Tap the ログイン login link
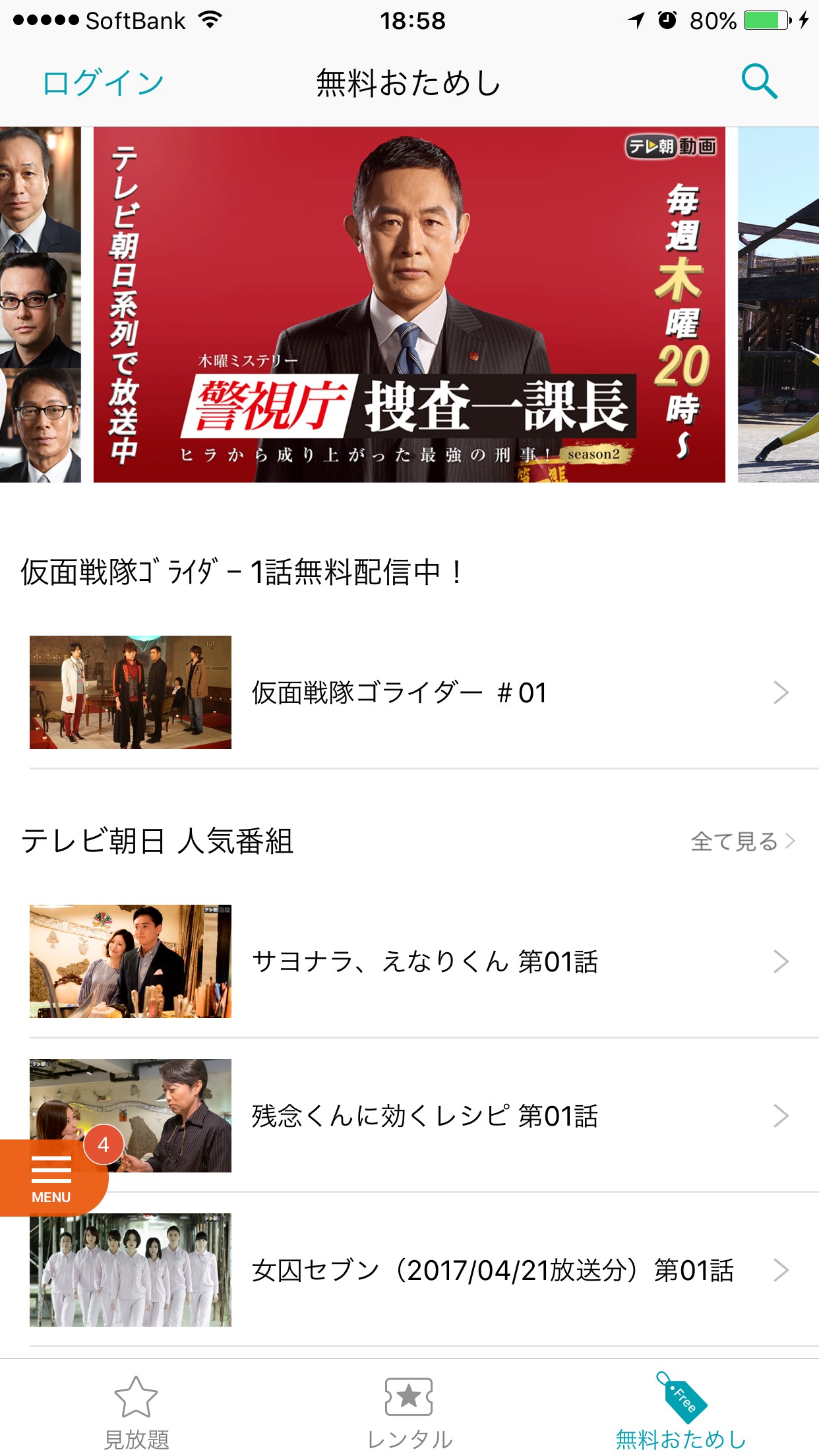The image size is (819, 1456). point(103,83)
